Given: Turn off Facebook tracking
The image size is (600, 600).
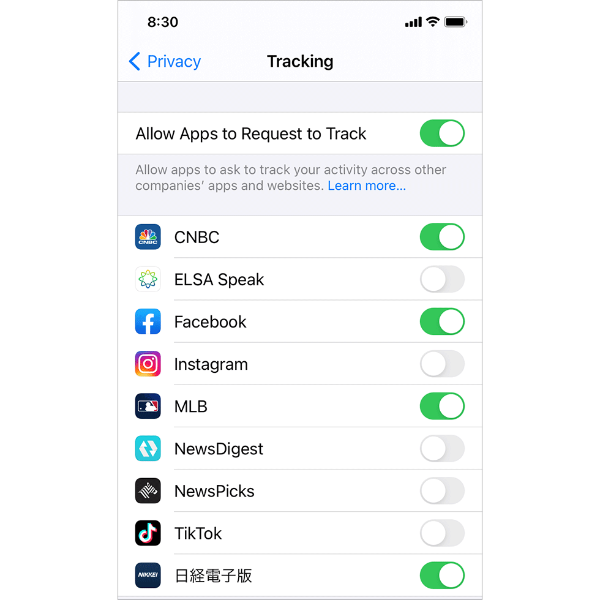Looking at the screenshot, I should point(442,321).
